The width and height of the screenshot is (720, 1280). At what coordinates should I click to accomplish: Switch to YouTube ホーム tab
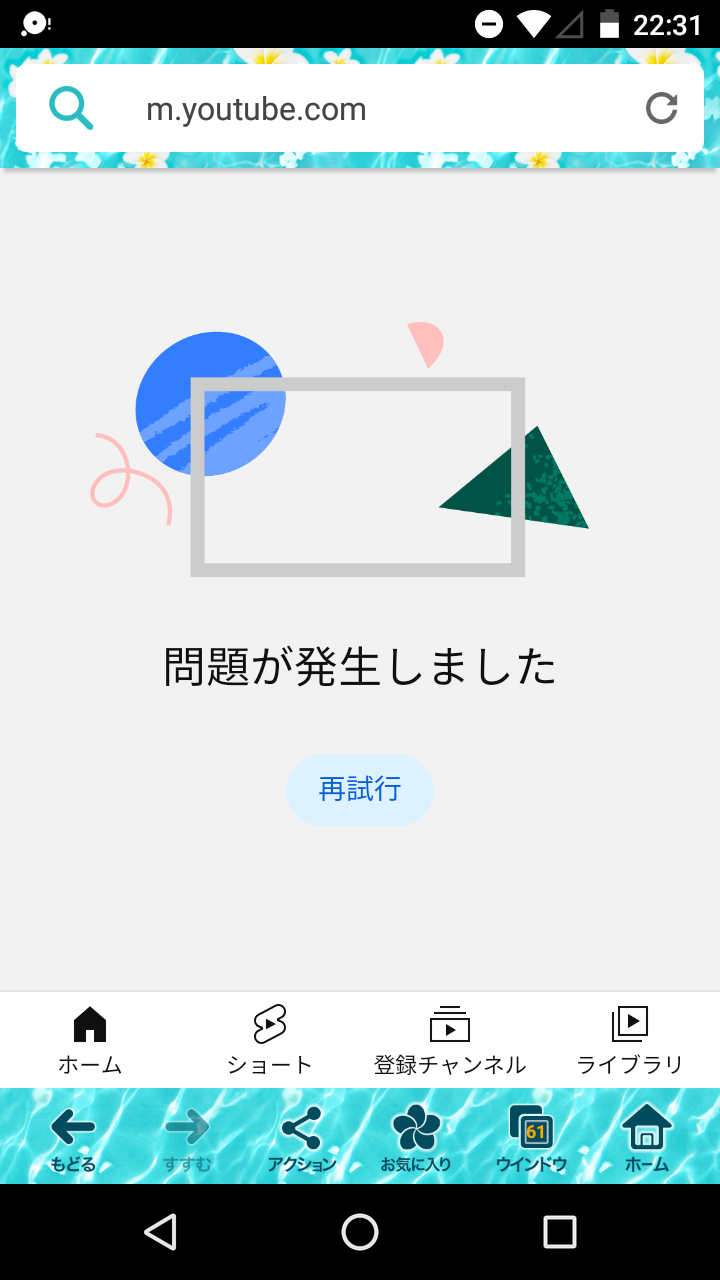coord(90,1040)
